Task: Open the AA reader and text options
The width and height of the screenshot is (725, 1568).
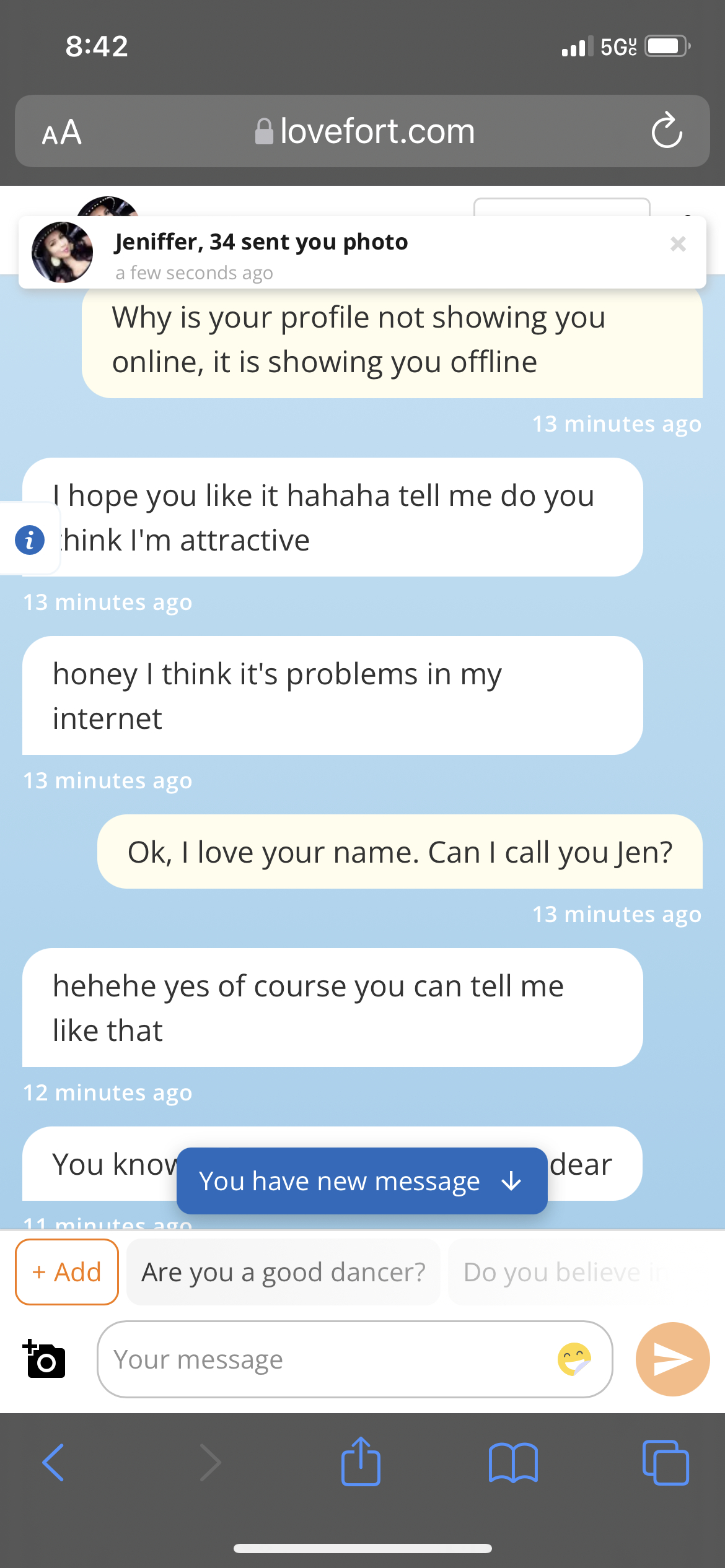Action: [x=62, y=132]
